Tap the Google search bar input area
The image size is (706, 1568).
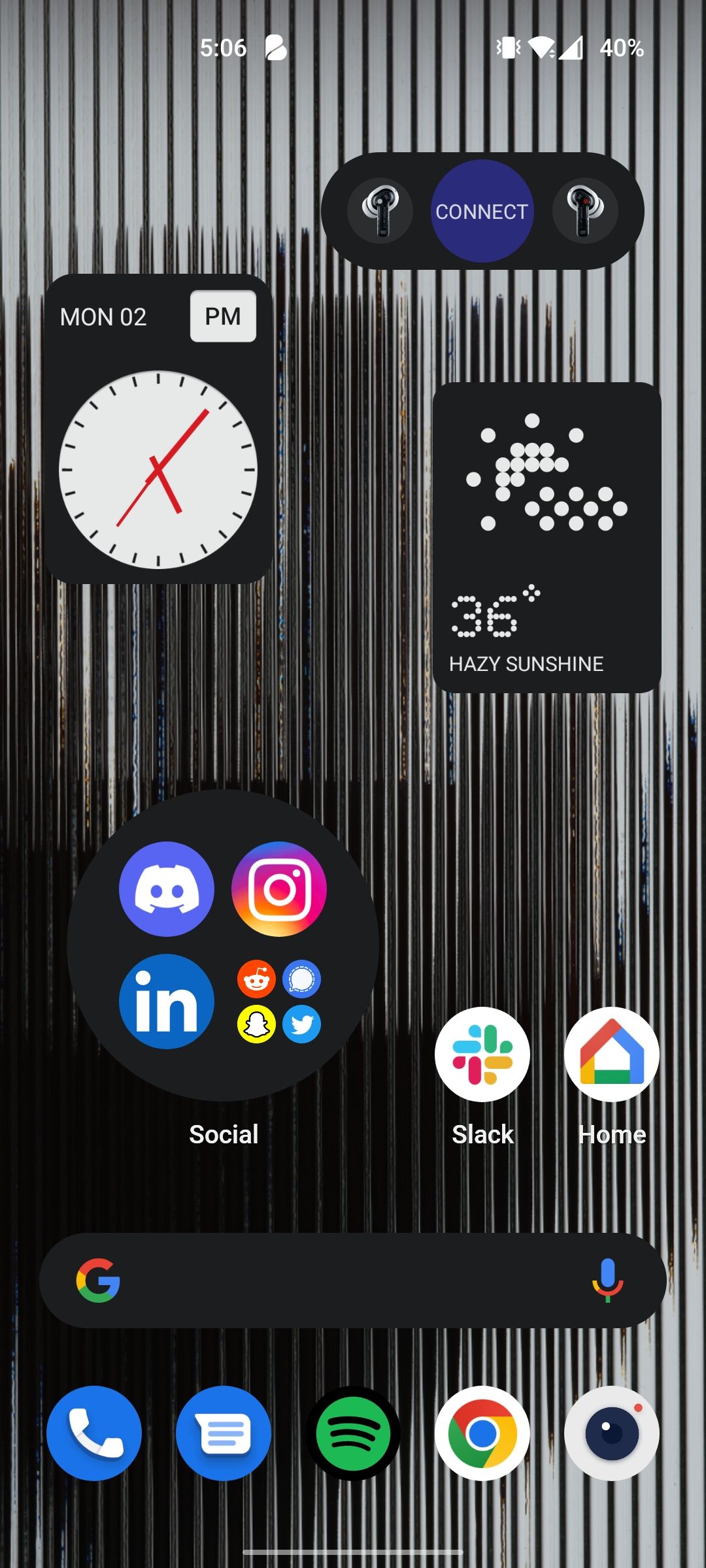click(x=353, y=1279)
